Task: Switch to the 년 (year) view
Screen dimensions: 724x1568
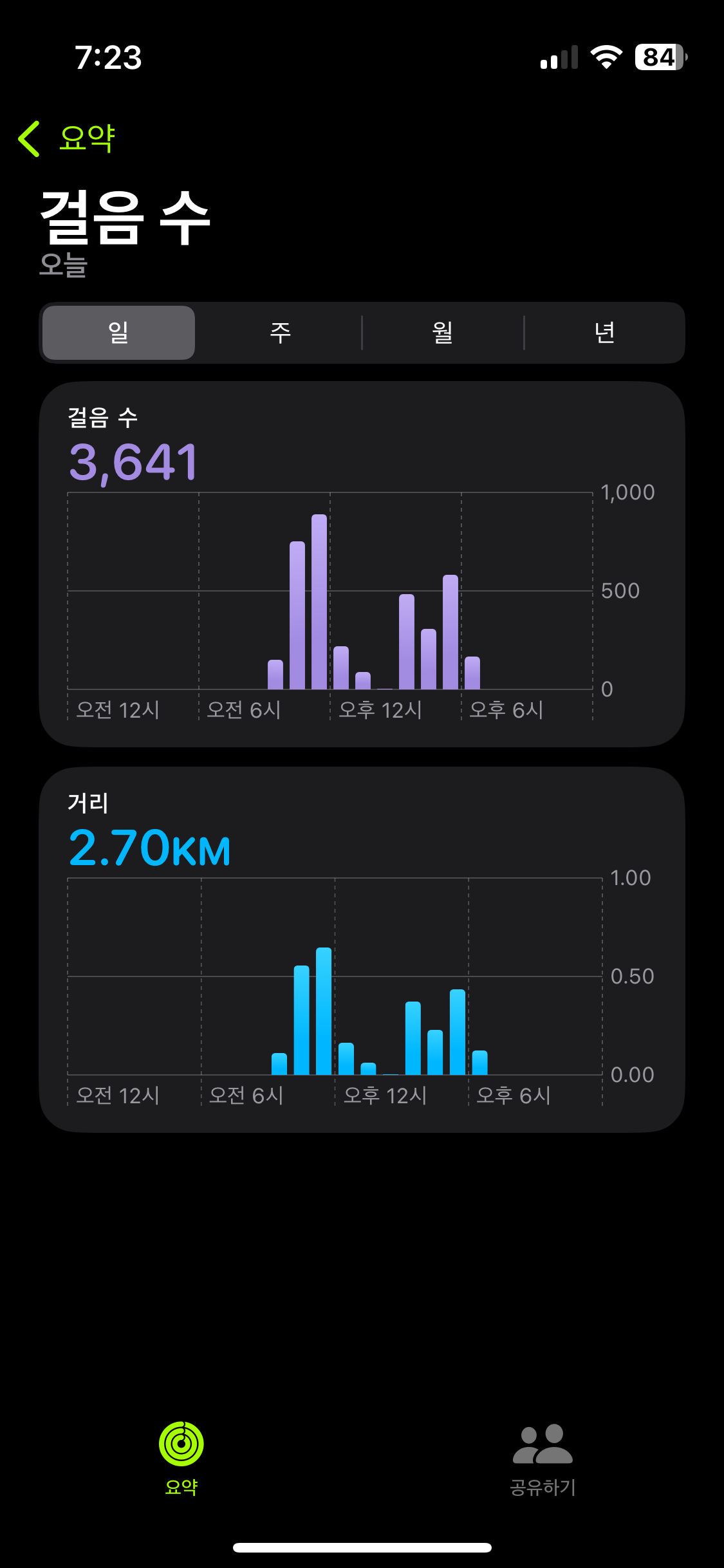Action: (604, 333)
